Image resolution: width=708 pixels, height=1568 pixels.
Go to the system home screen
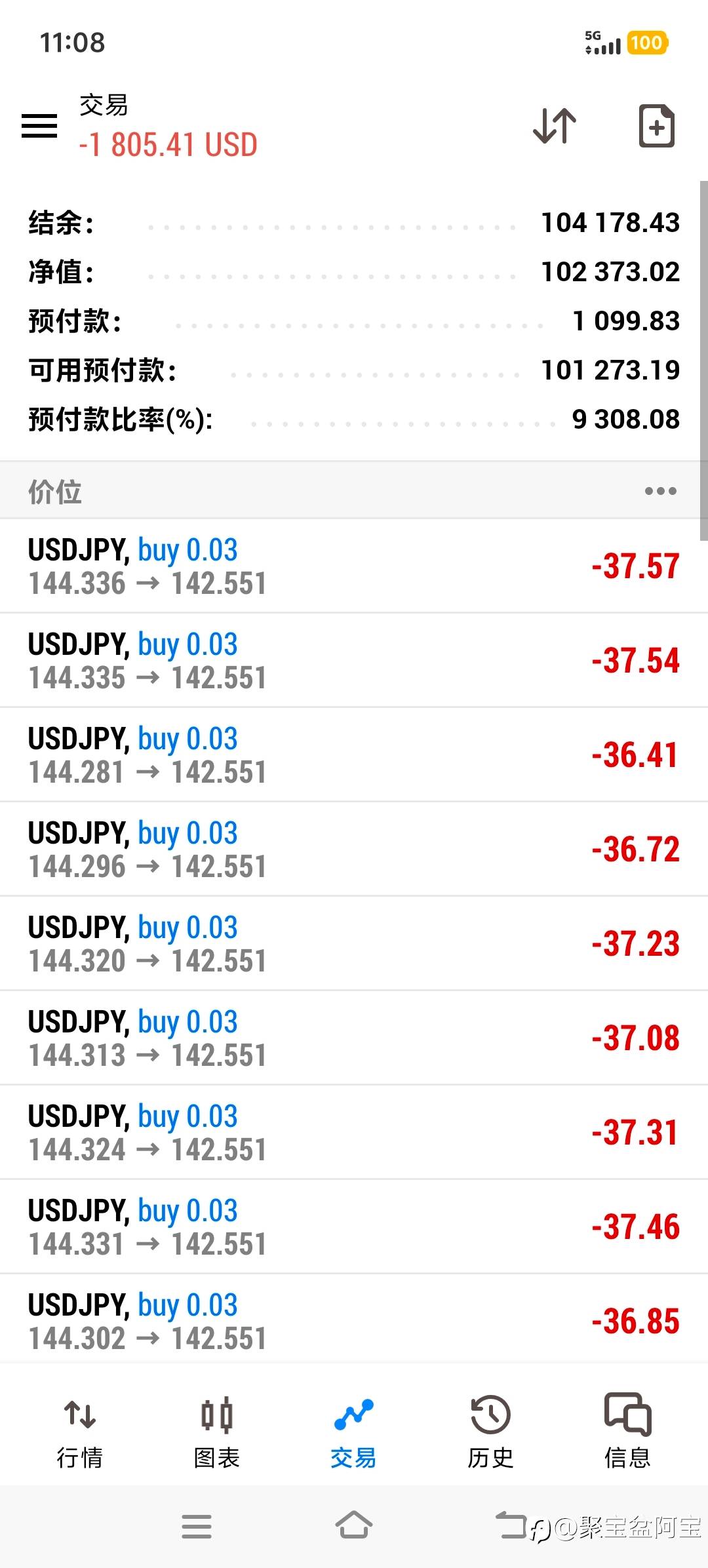[x=354, y=1526]
